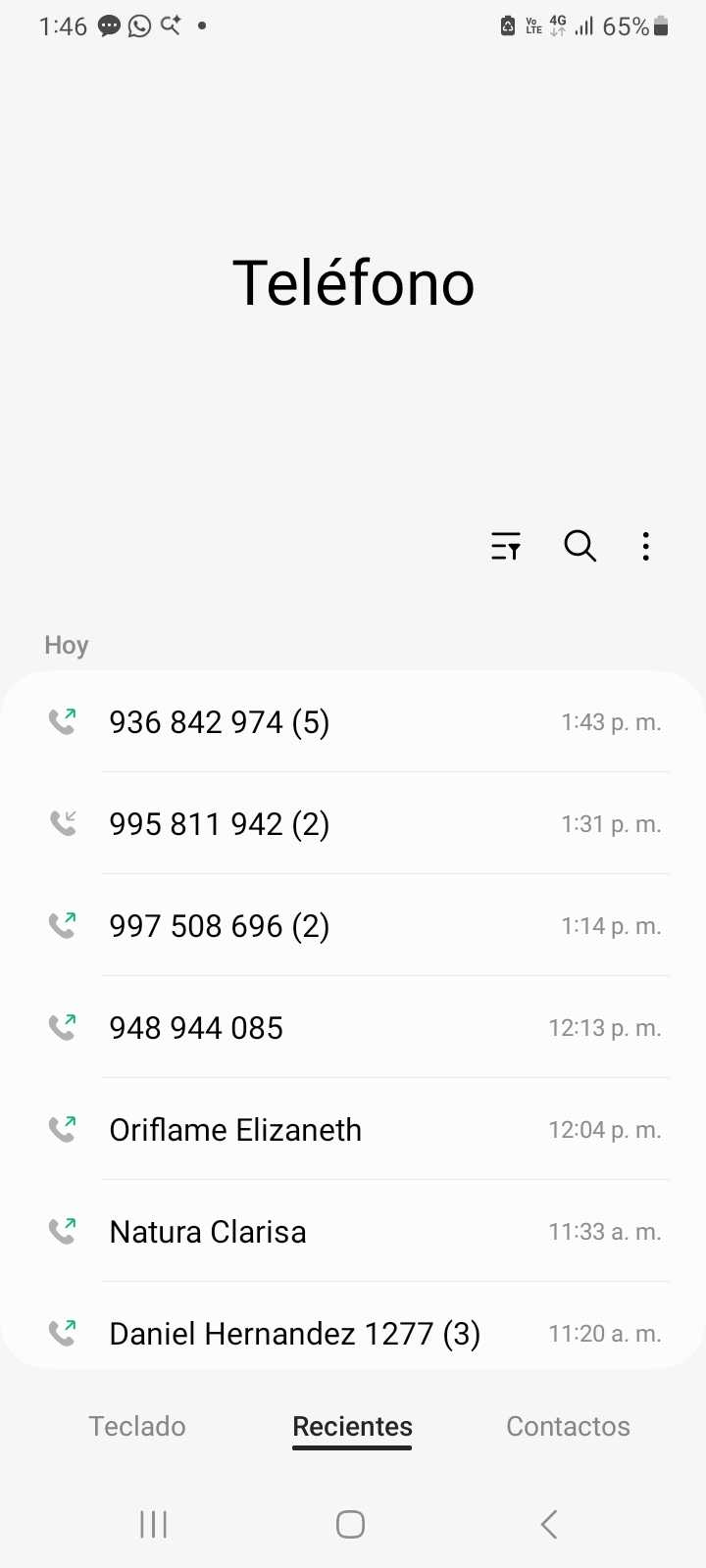This screenshot has width=706, height=1568.
Task: Go back with the system back button
Action: (x=549, y=1524)
